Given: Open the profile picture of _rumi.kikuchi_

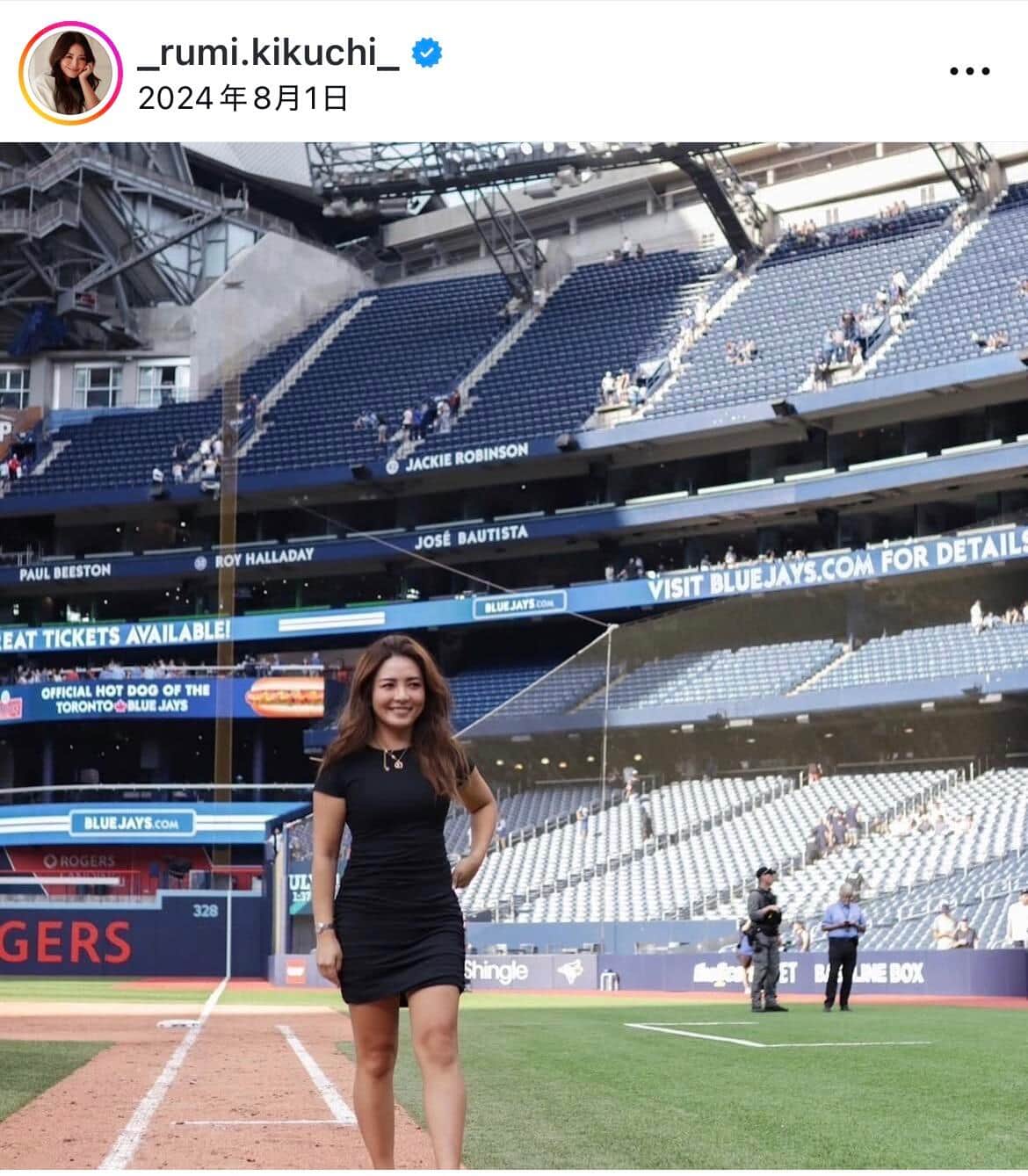Looking at the screenshot, I should point(69,70).
